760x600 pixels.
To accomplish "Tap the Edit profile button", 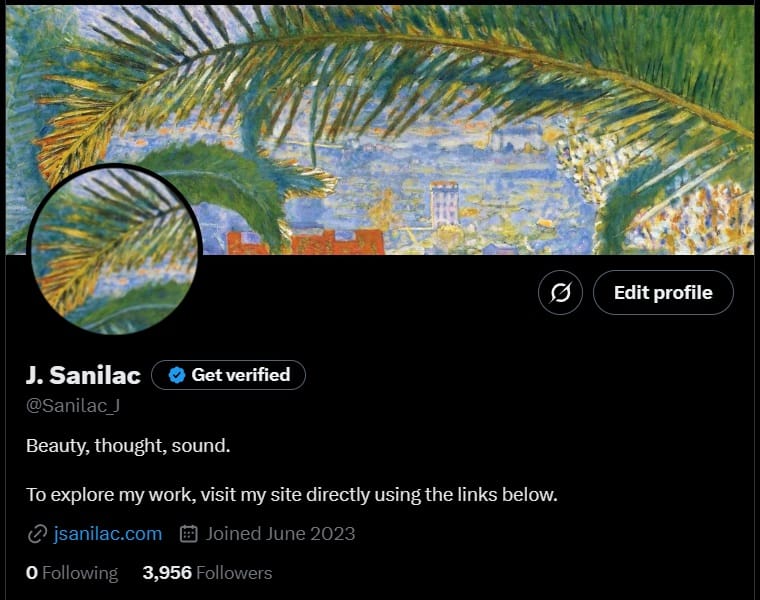I will tap(663, 293).
